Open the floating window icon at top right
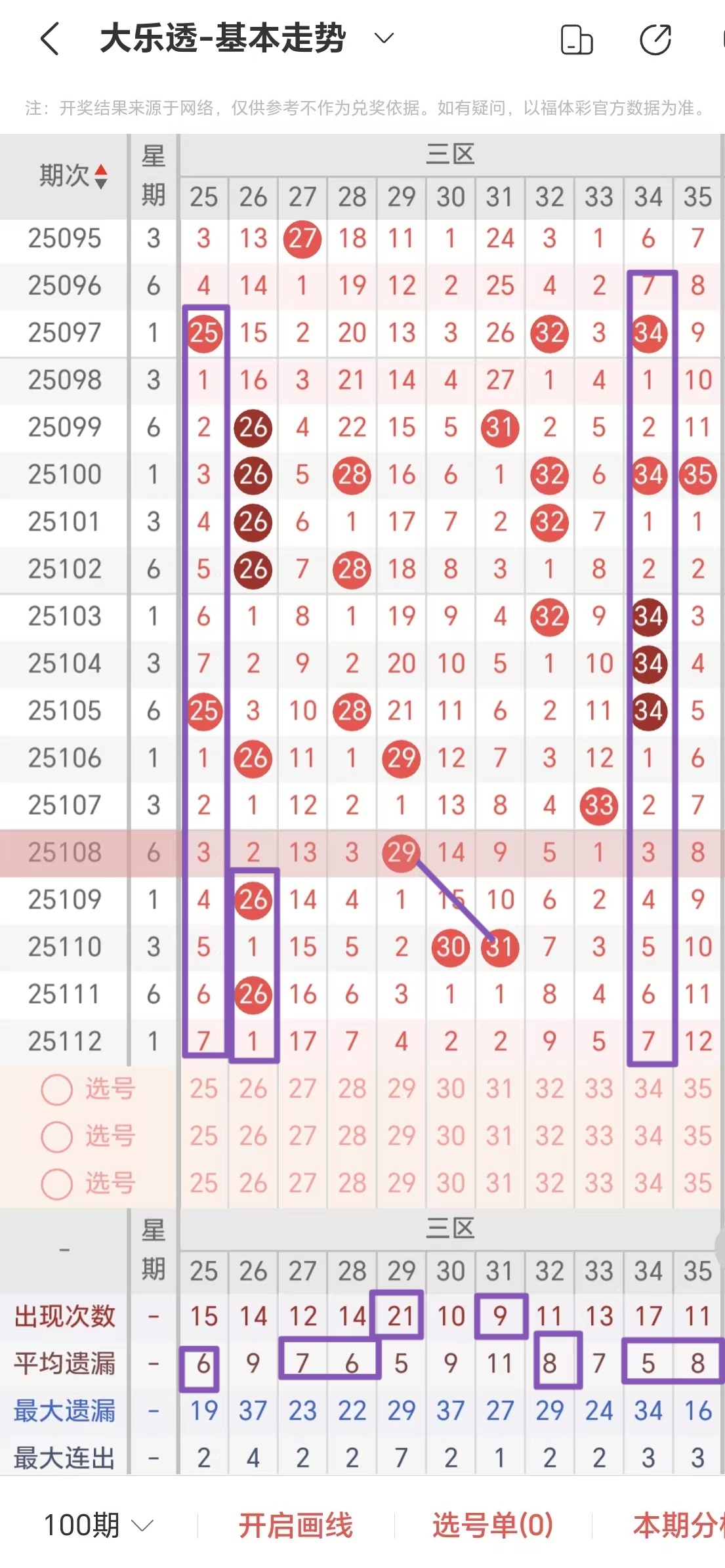The width and height of the screenshot is (725, 1568). [576, 41]
